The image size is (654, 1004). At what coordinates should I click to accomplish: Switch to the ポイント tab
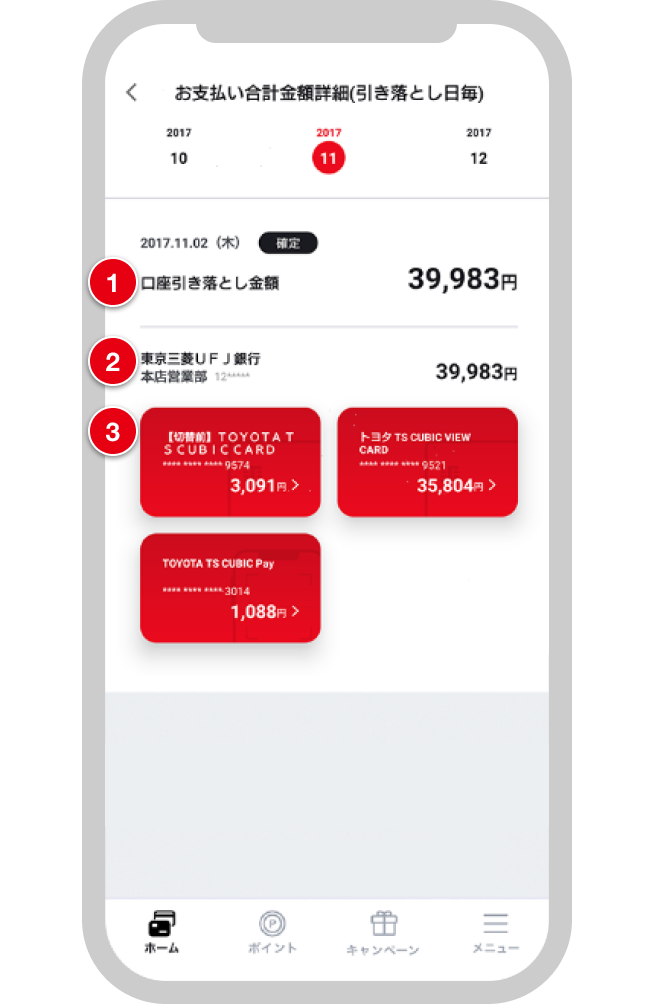(x=272, y=932)
